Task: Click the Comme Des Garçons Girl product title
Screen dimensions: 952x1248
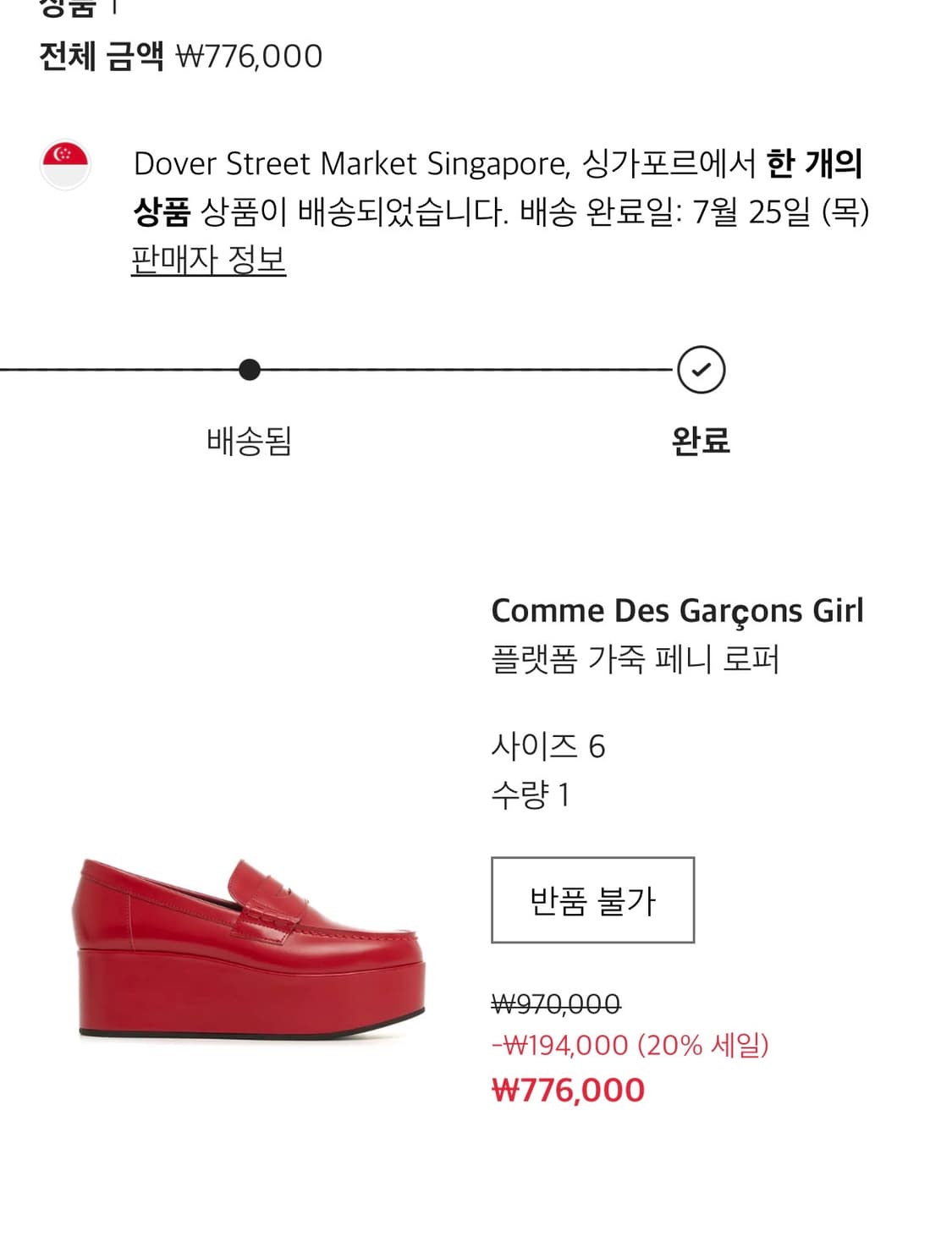Action: pos(677,609)
